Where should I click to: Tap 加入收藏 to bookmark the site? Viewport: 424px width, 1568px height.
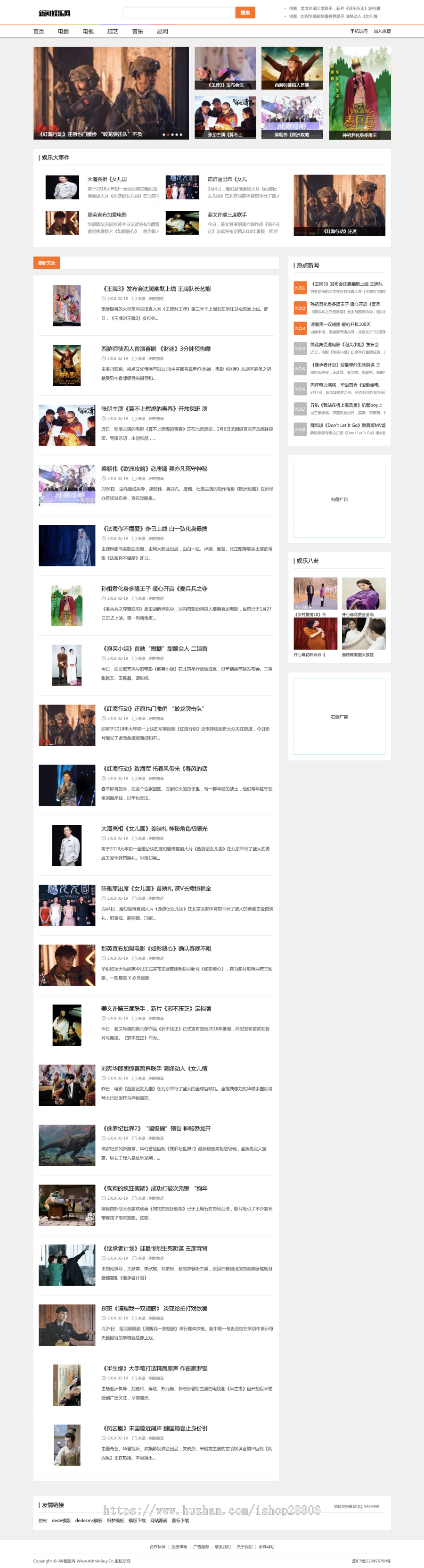coord(382,32)
